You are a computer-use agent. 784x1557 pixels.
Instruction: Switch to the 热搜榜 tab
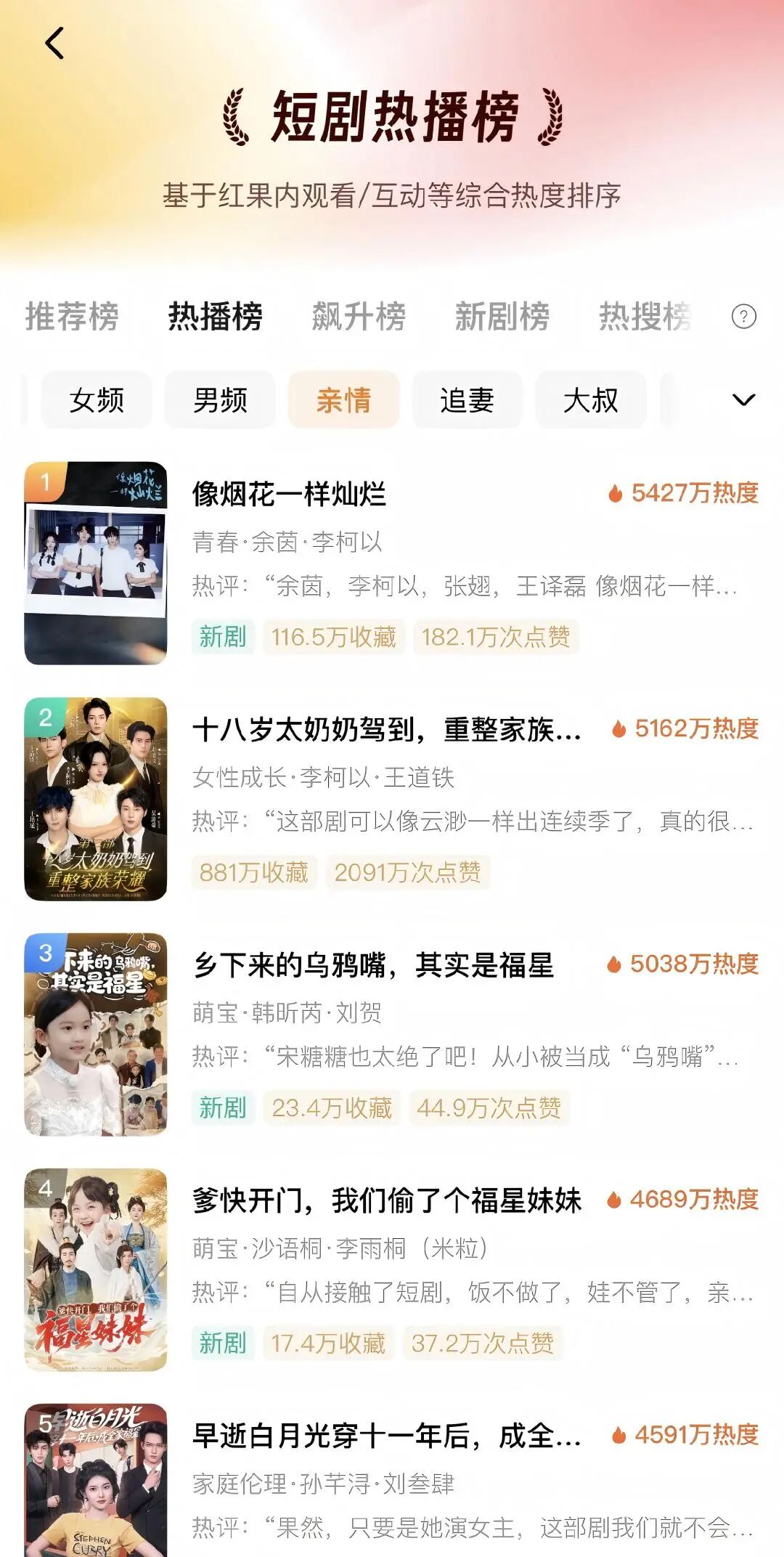click(645, 317)
